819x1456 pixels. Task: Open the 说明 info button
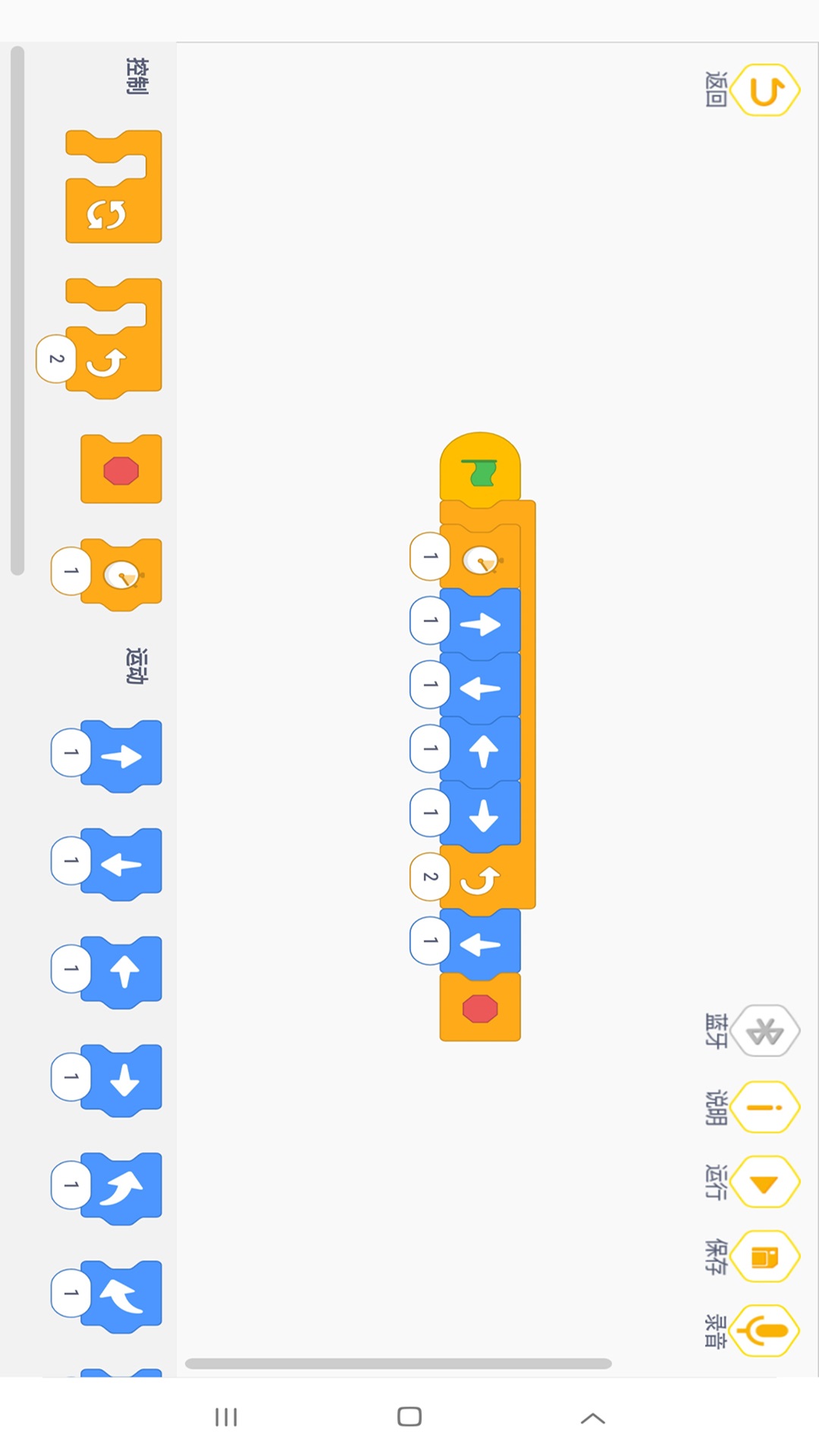click(x=764, y=1106)
